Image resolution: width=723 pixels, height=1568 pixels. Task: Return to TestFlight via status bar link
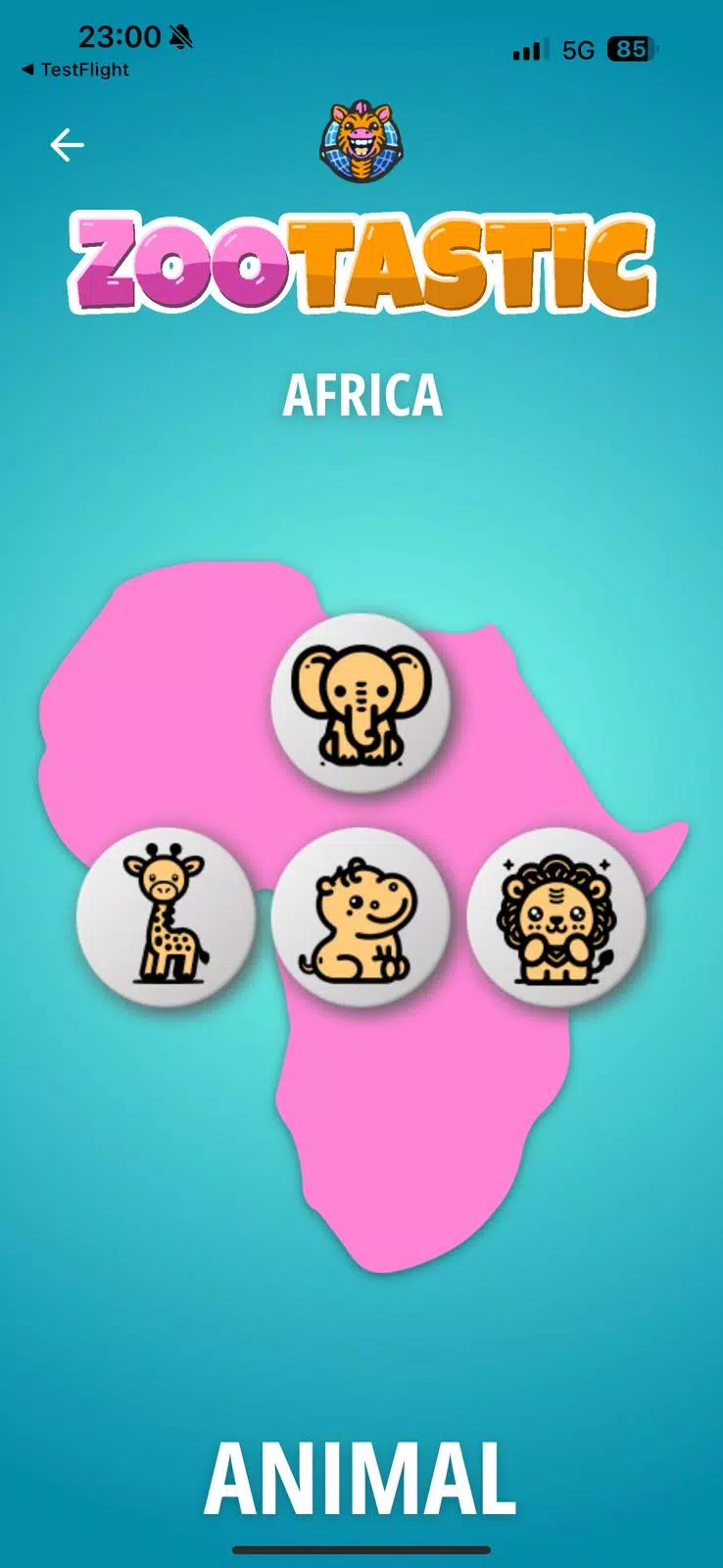pos(75,70)
